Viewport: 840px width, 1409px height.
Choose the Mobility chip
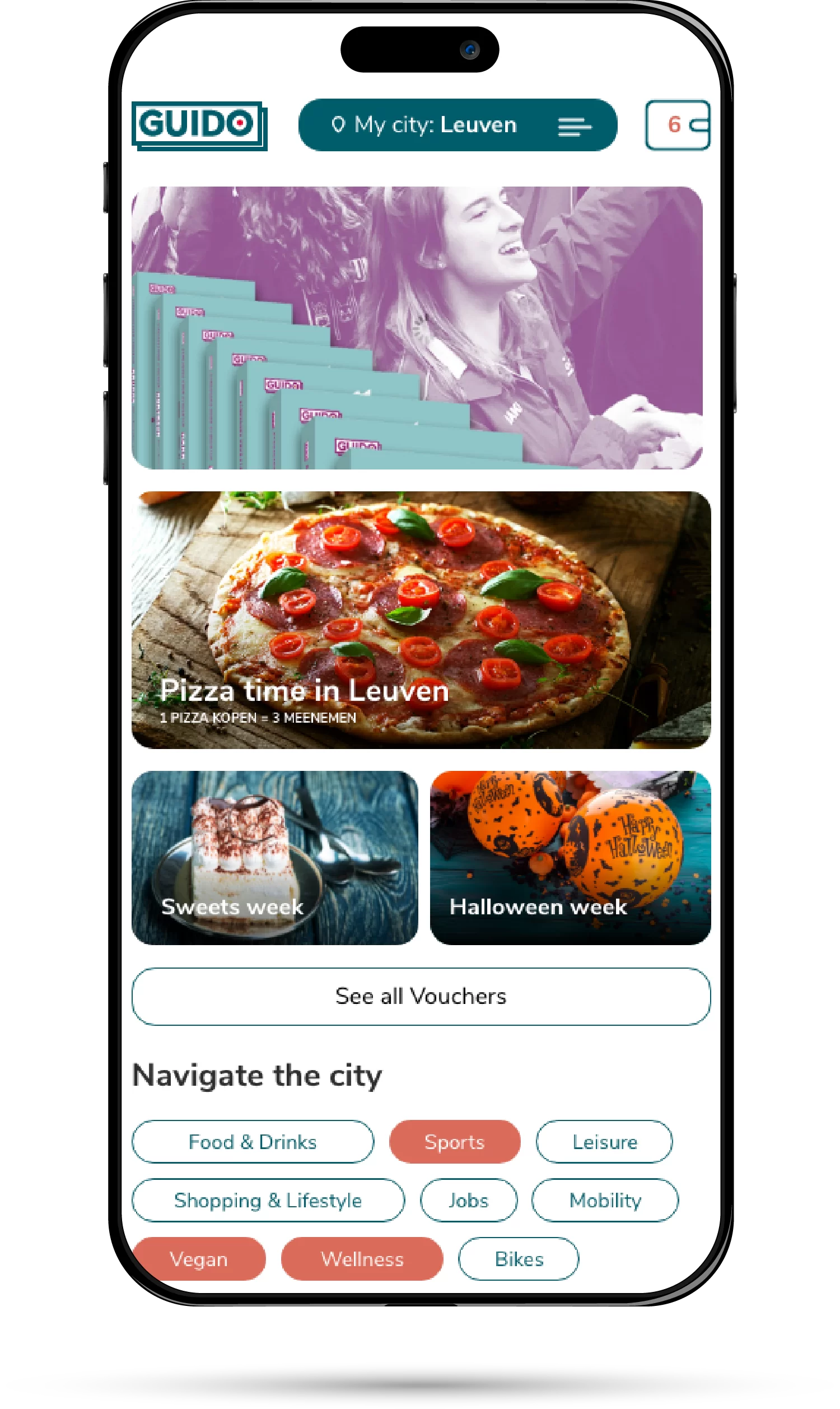605,1200
